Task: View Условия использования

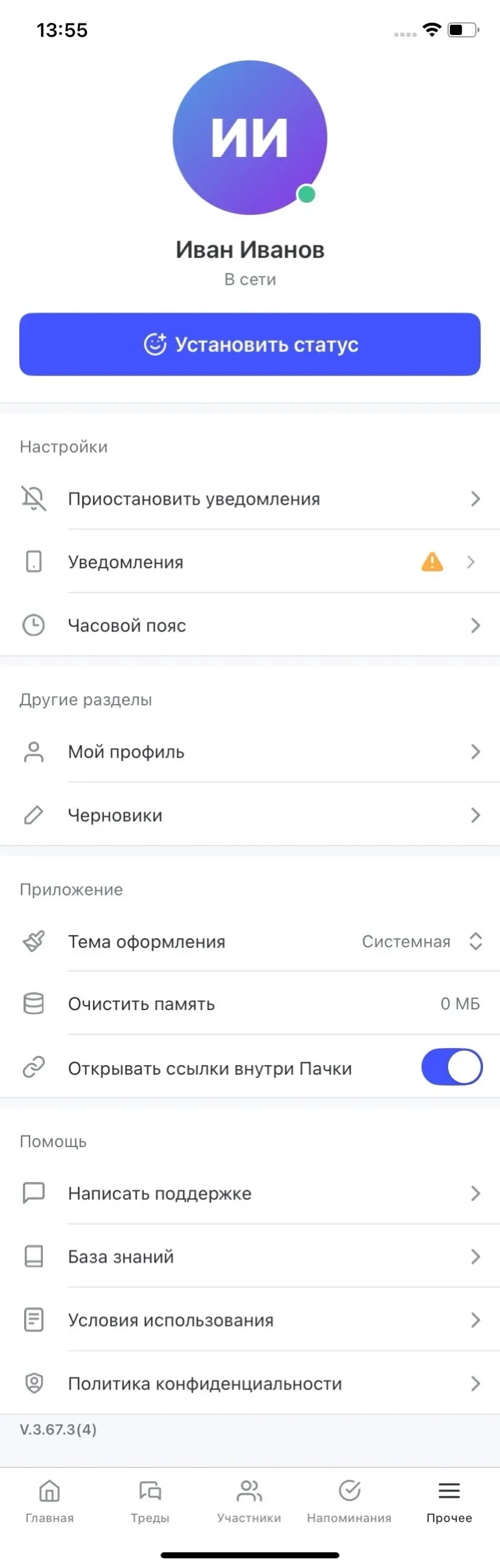Action: coord(249,1320)
